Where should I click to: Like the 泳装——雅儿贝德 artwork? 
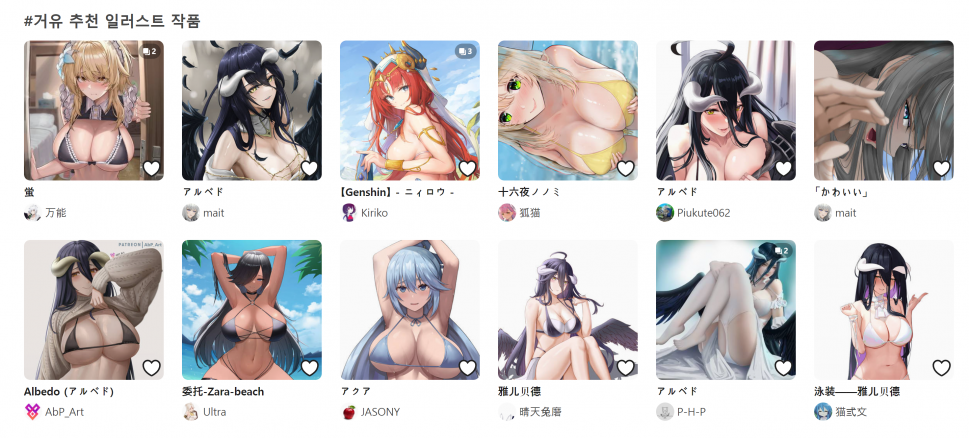(941, 367)
